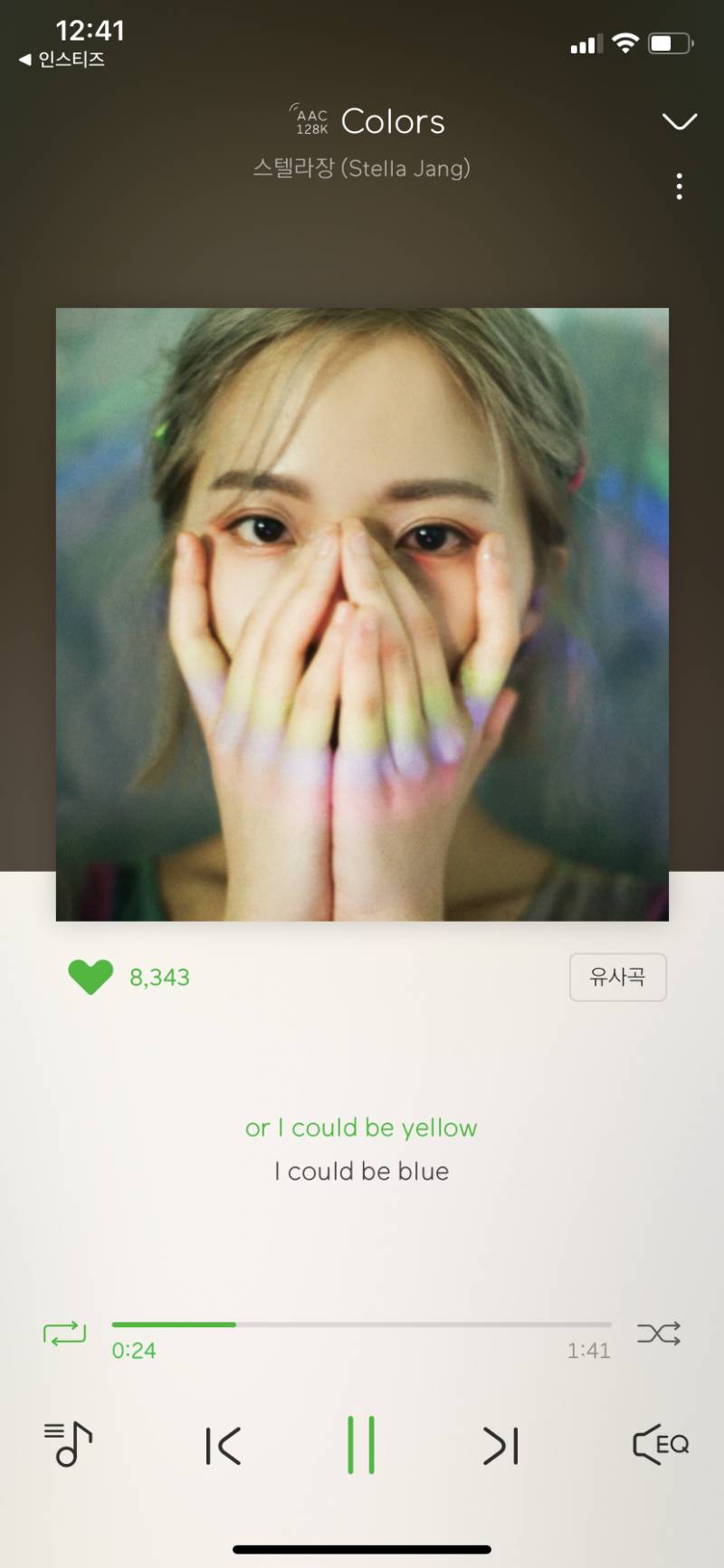Viewport: 724px width, 1568px height.
Task: Tap the like count 8,343
Action: [x=161, y=977]
